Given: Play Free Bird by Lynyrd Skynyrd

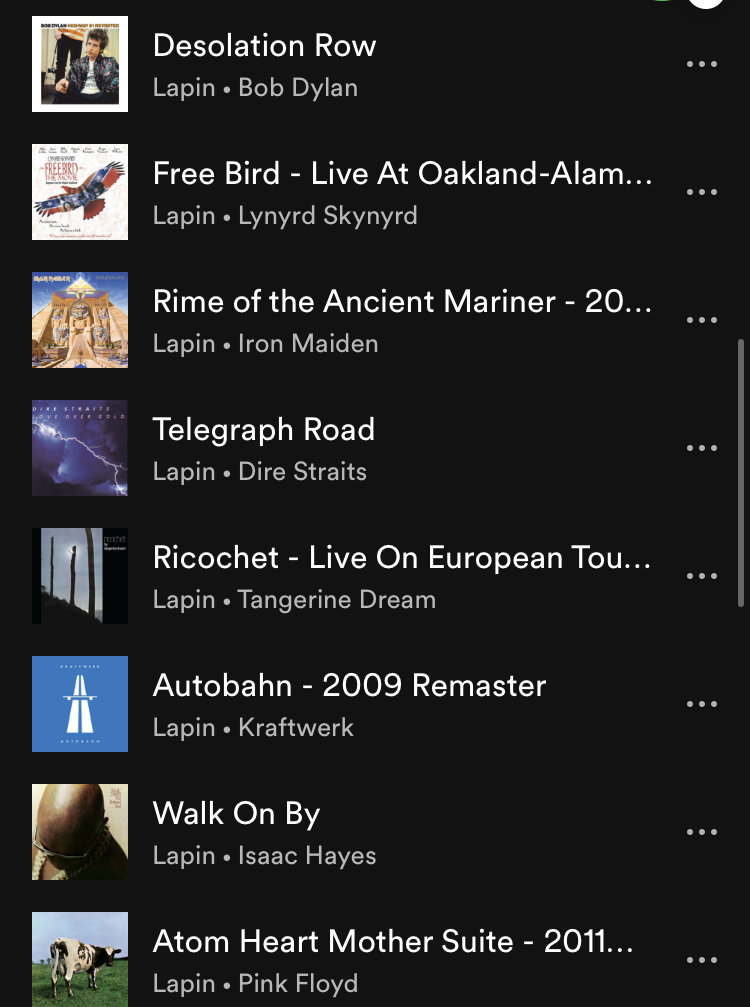Looking at the screenshot, I should coord(402,174).
